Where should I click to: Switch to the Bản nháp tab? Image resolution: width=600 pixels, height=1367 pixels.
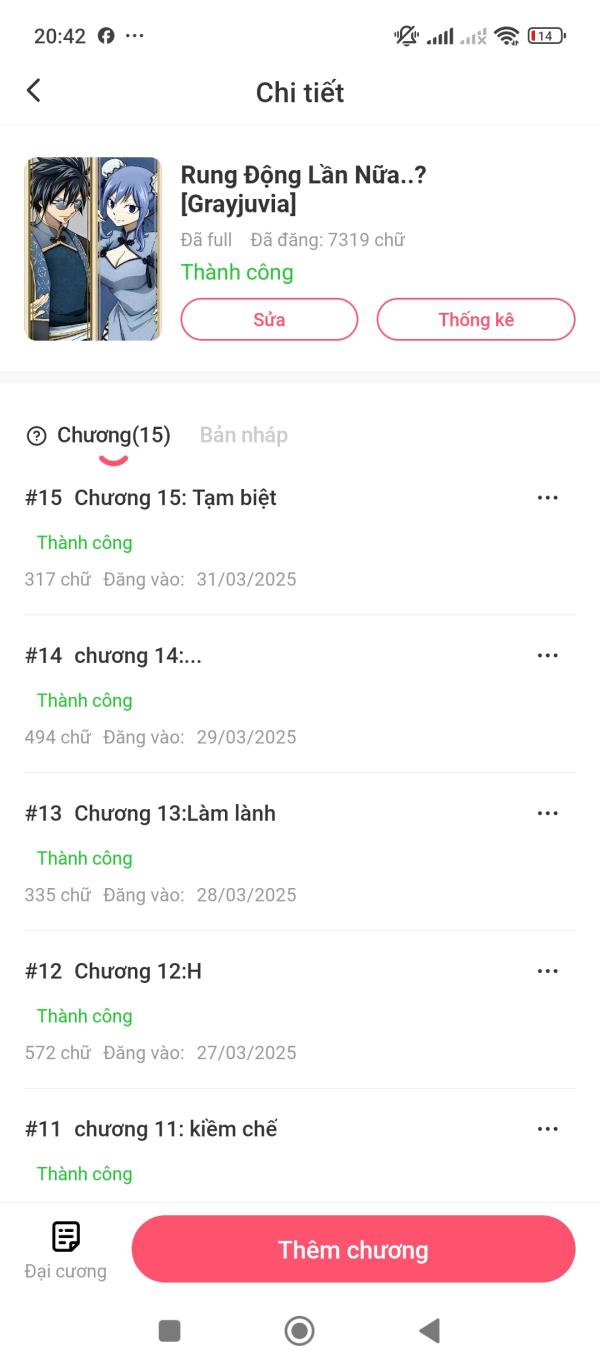(244, 435)
